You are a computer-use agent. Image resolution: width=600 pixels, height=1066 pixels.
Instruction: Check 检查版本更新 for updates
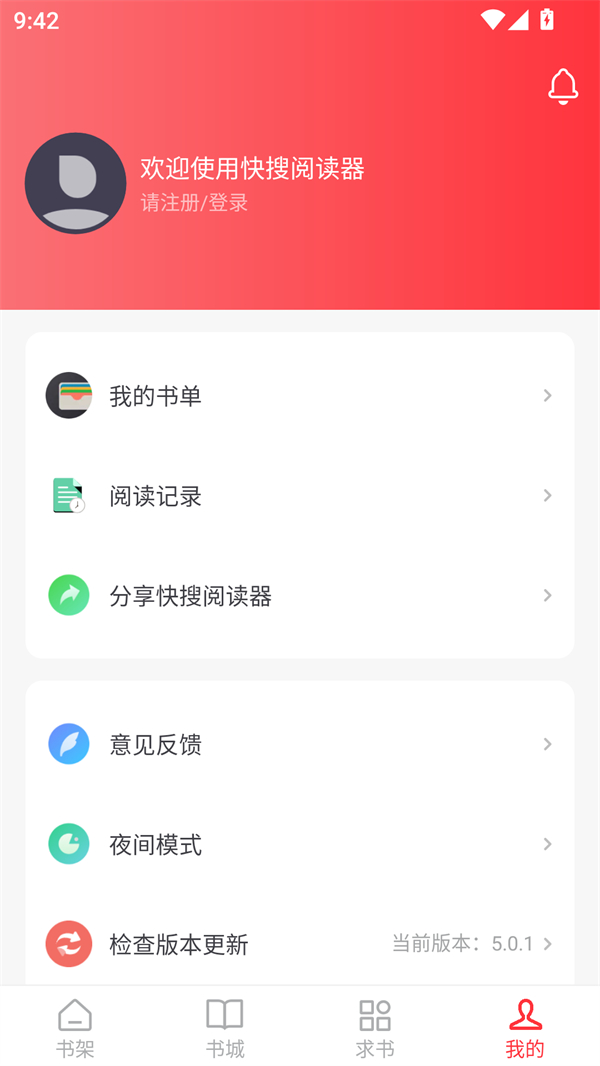point(300,944)
